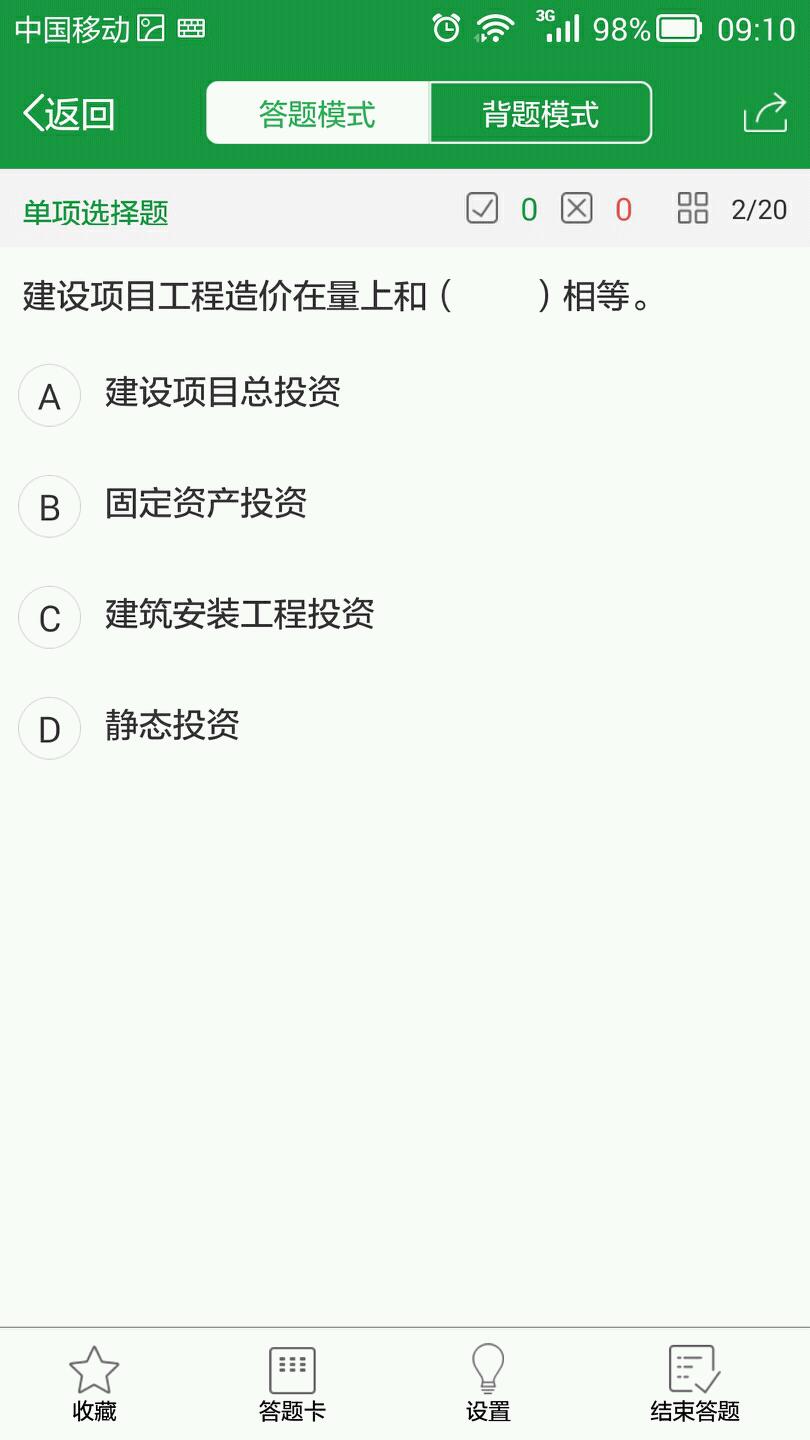810x1440 pixels.
Task: Switch to 背题模式 tab
Action: pyautogui.click(x=541, y=114)
